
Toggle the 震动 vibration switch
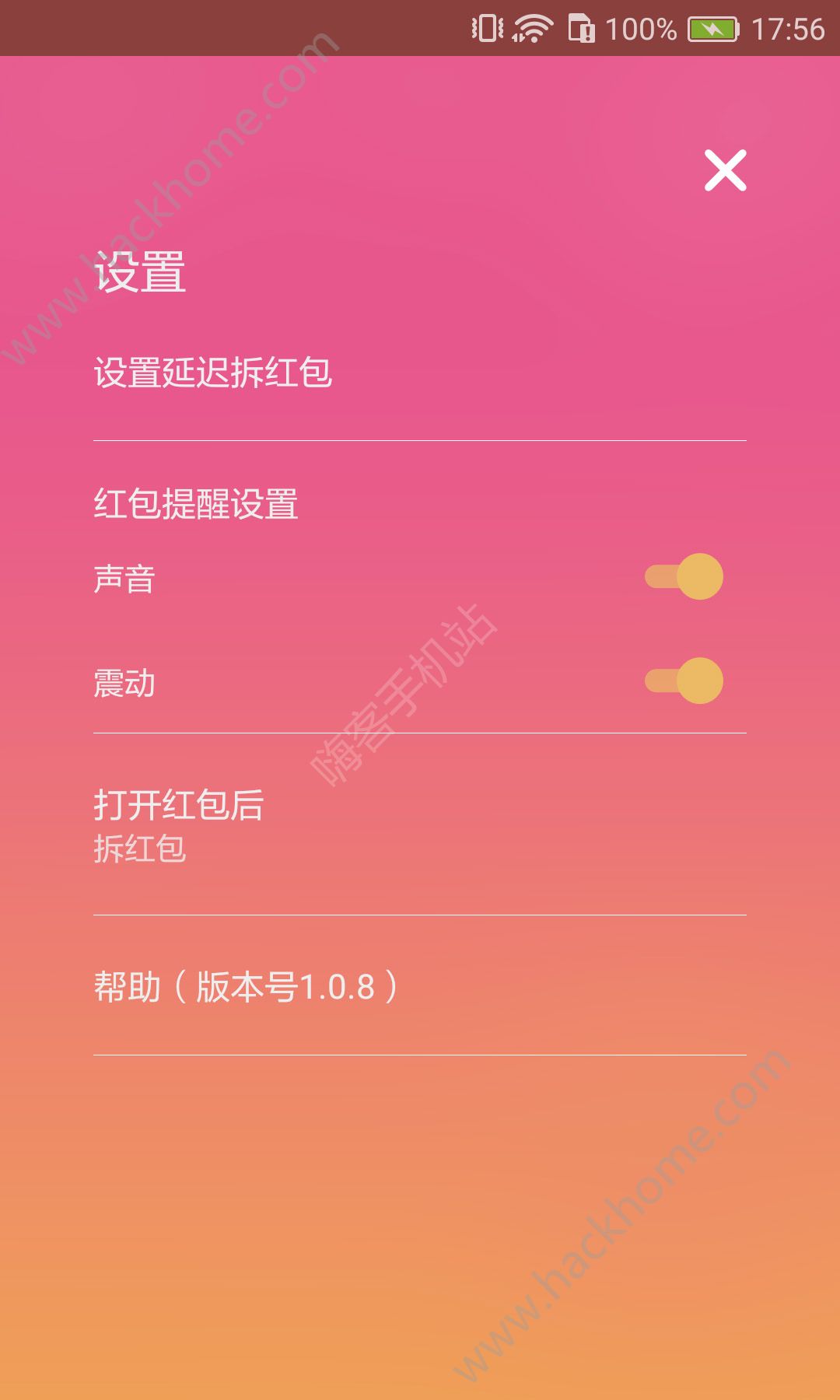pos(684,681)
